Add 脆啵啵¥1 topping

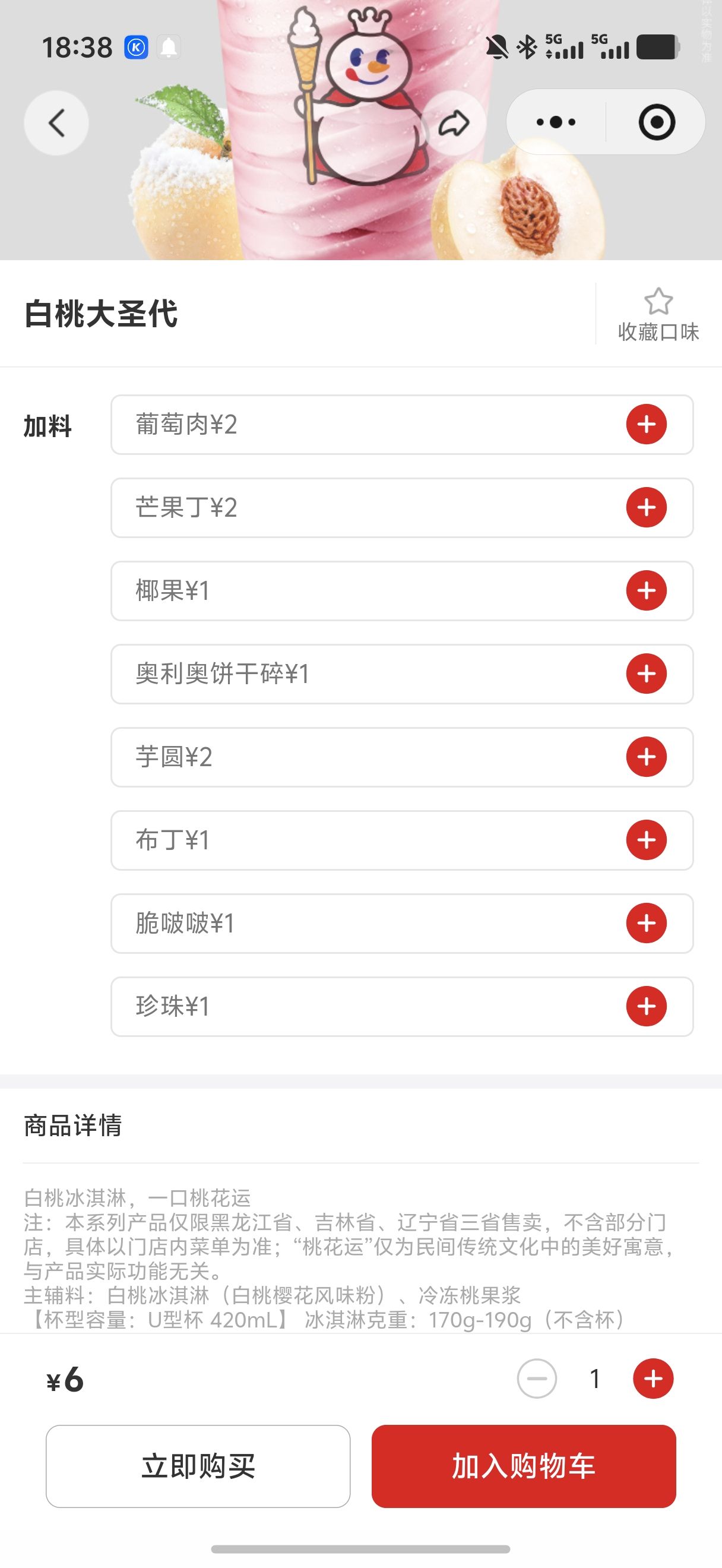point(646,924)
